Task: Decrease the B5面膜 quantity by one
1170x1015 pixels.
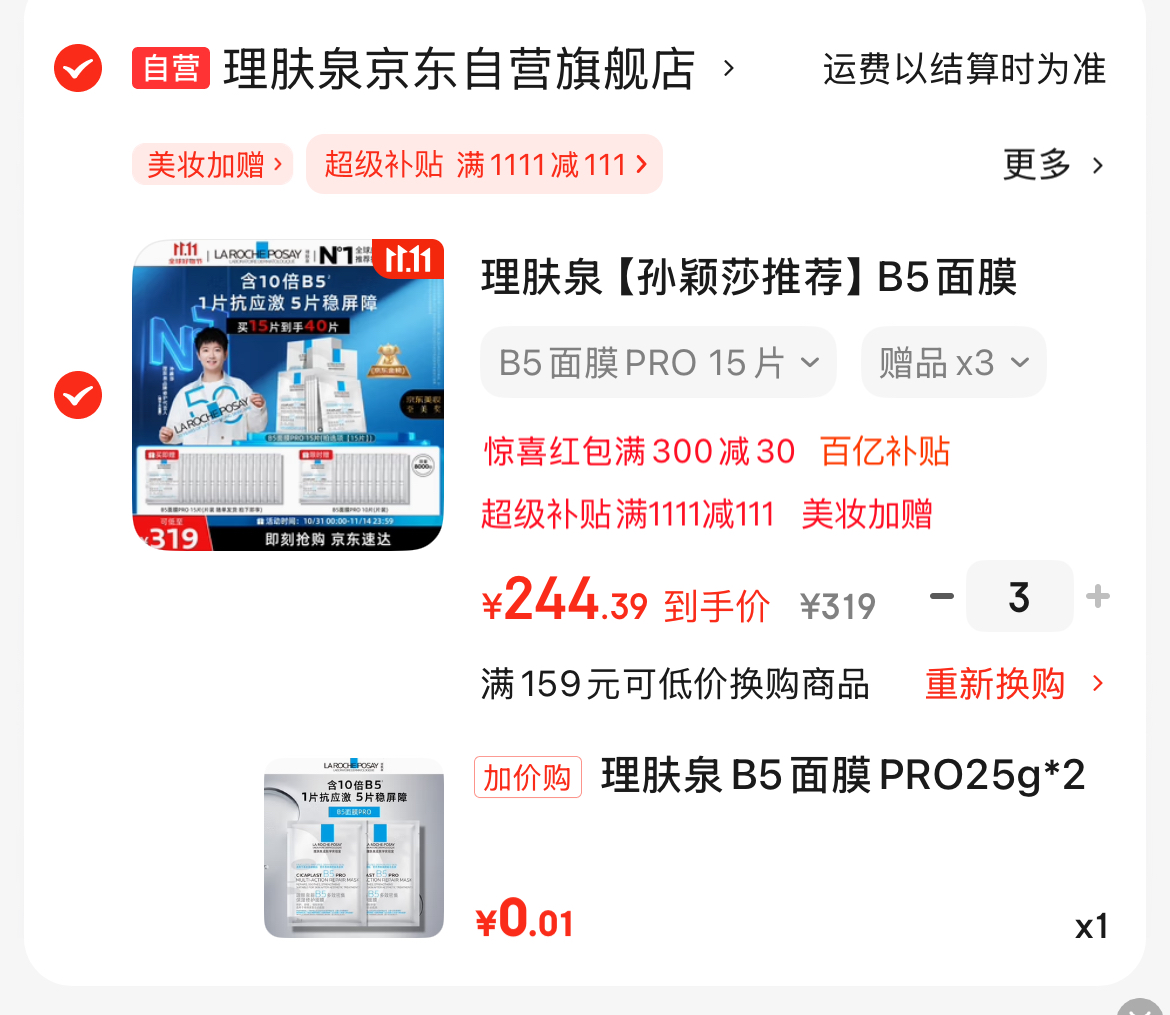Action: pyautogui.click(x=941, y=597)
